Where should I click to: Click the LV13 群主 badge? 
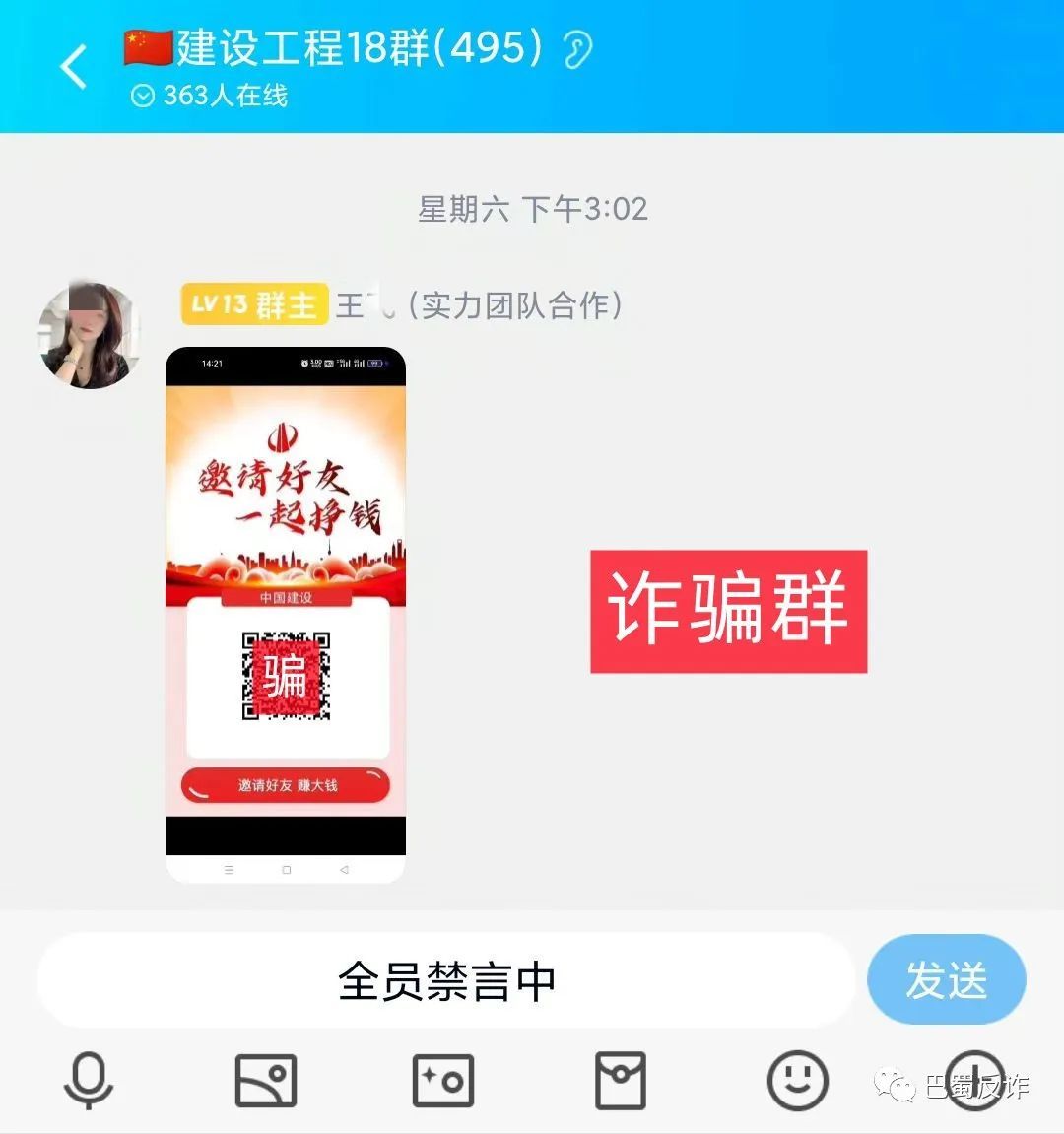pos(254,306)
